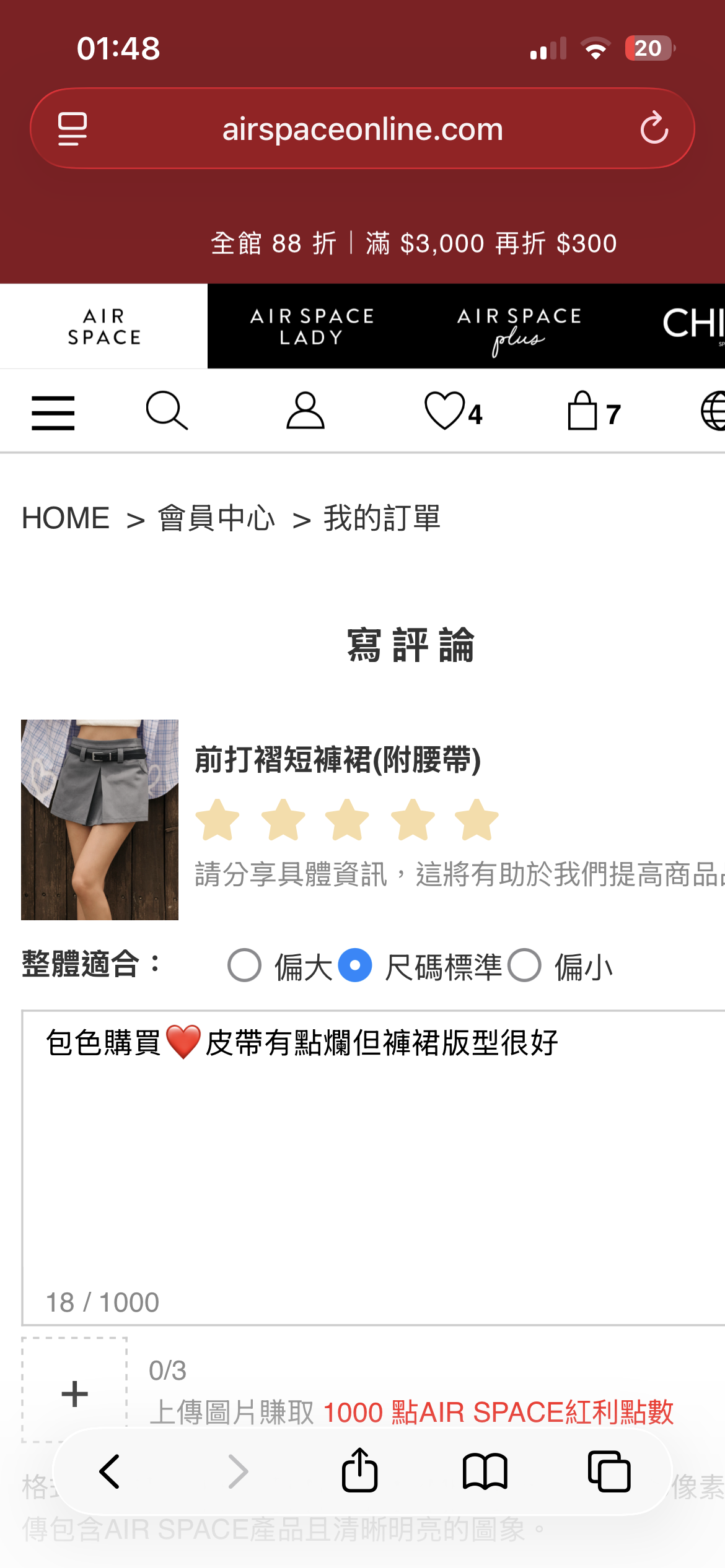Viewport: 725px width, 1568px height.
Task: Select the AIR SPACE brand tab
Action: tap(104, 326)
